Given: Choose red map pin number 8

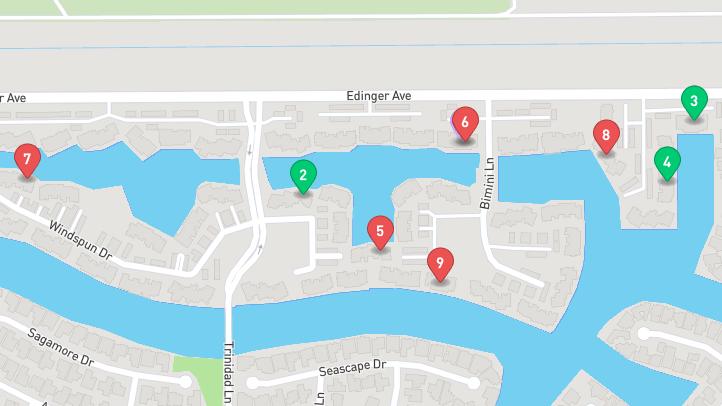Looking at the screenshot, I should point(605,135).
